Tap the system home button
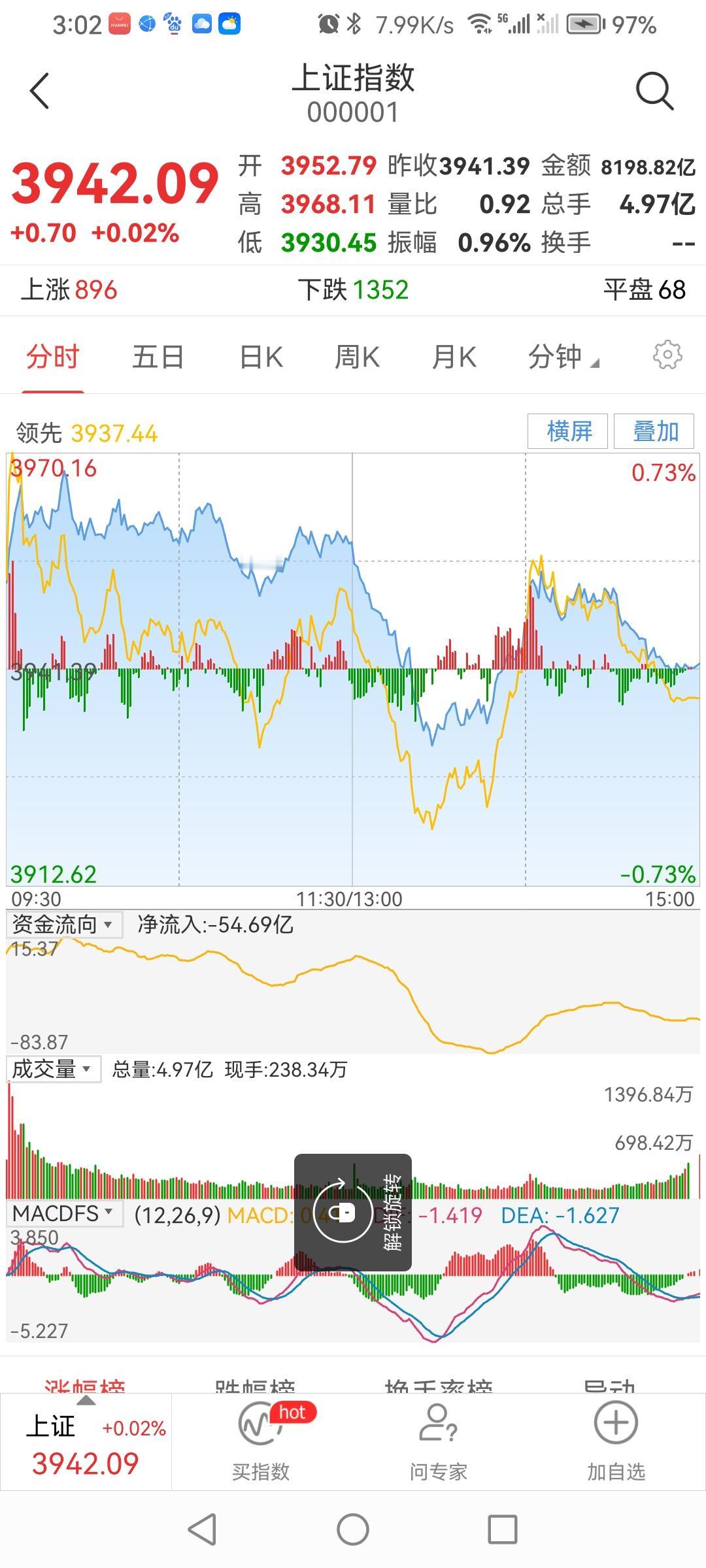Viewport: 706px width, 1568px height. click(353, 1529)
